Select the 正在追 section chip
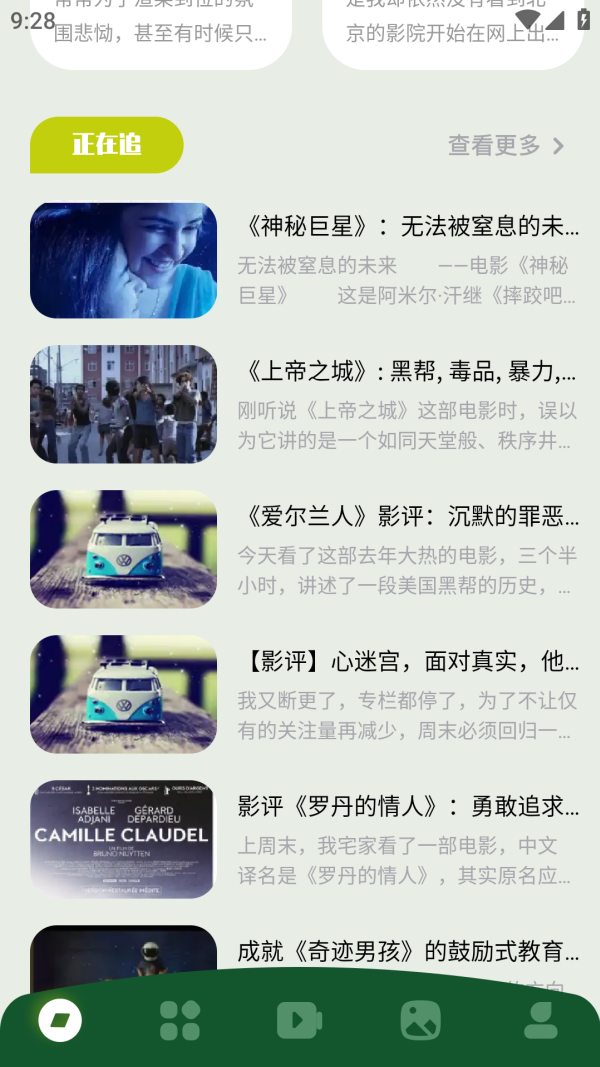600x1067 pixels. coord(107,145)
